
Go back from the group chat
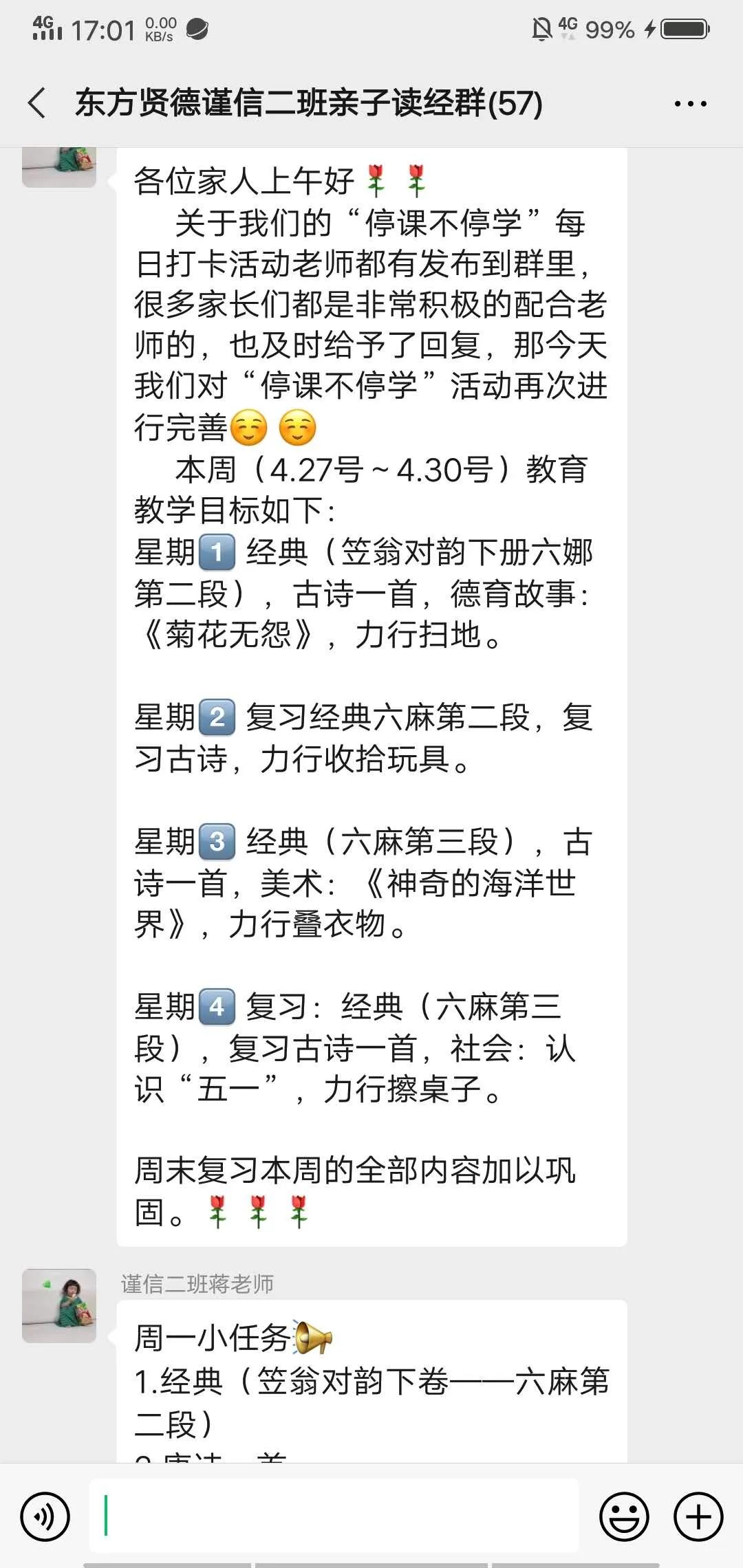38,103
